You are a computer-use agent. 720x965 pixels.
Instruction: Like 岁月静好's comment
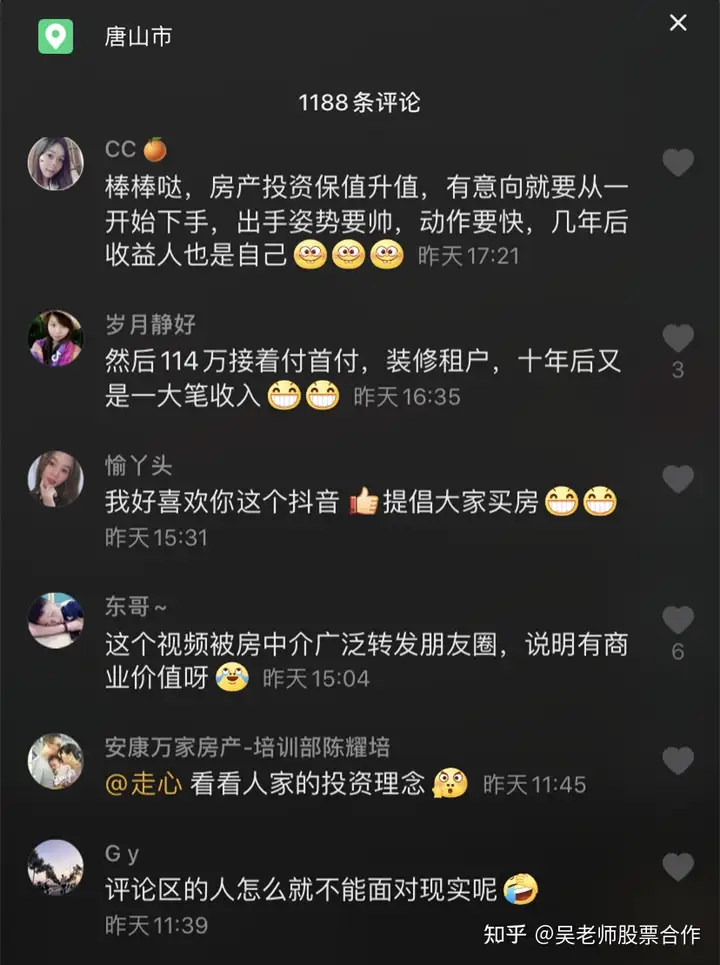click(x=678, y=338)
